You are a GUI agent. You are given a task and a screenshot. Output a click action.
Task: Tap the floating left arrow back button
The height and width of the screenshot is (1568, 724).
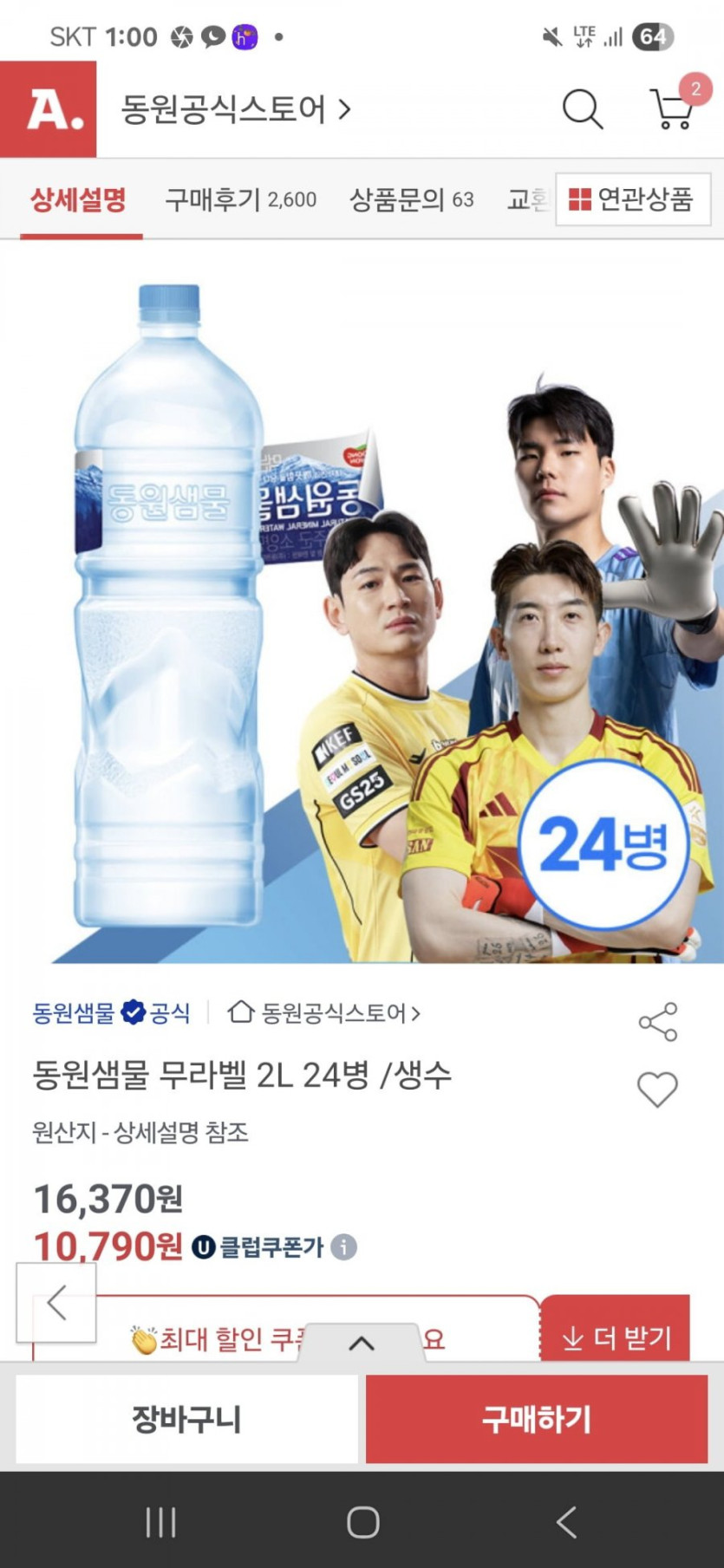pyautogui.click(x=56, y=1303)
